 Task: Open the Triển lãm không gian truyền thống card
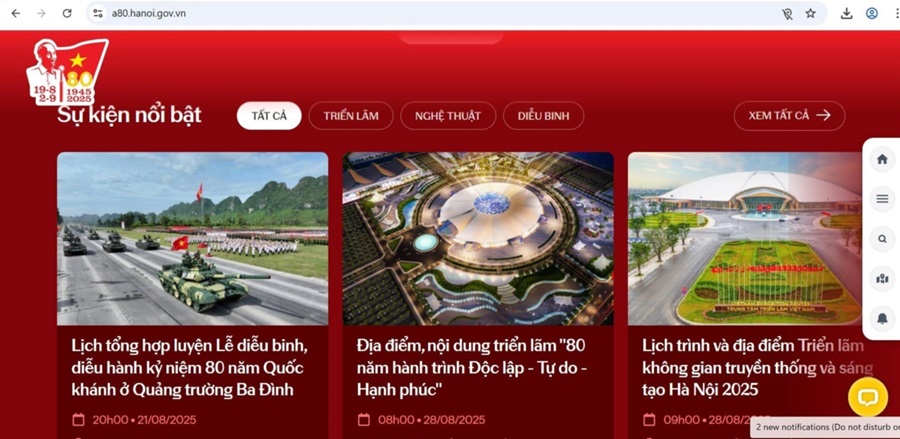[752, 367]
